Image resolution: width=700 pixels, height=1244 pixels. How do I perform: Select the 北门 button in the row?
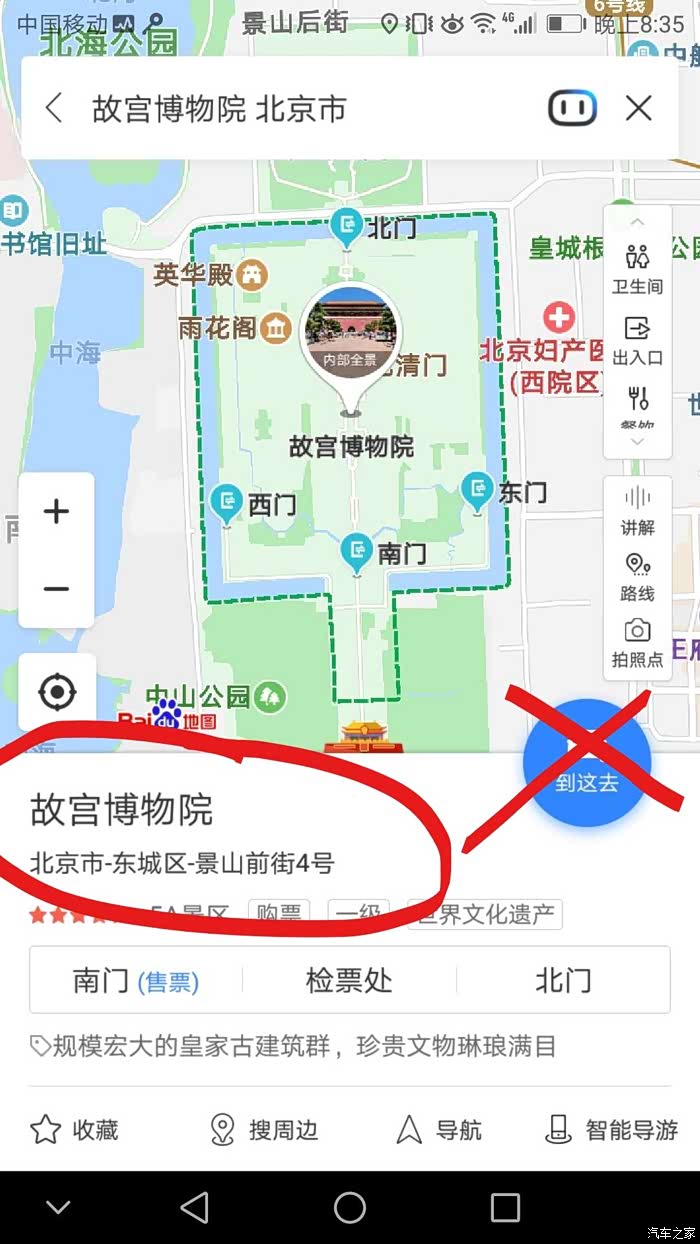563,981
